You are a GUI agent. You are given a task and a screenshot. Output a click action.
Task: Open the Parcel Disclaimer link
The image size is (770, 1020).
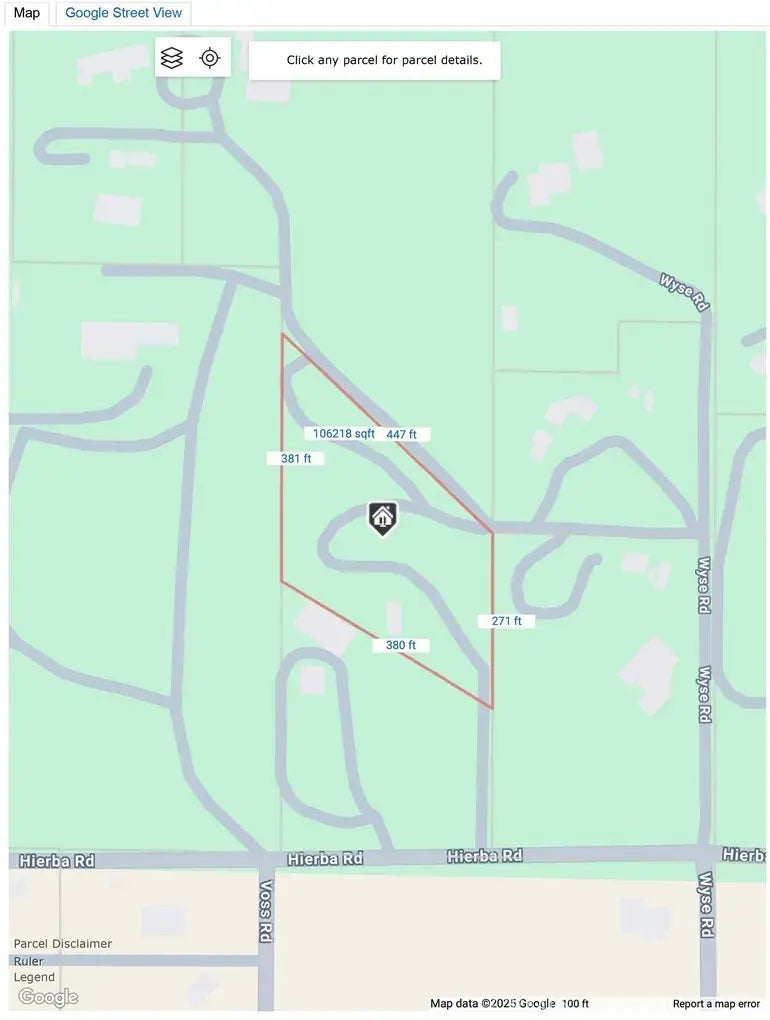click(63, 944)
